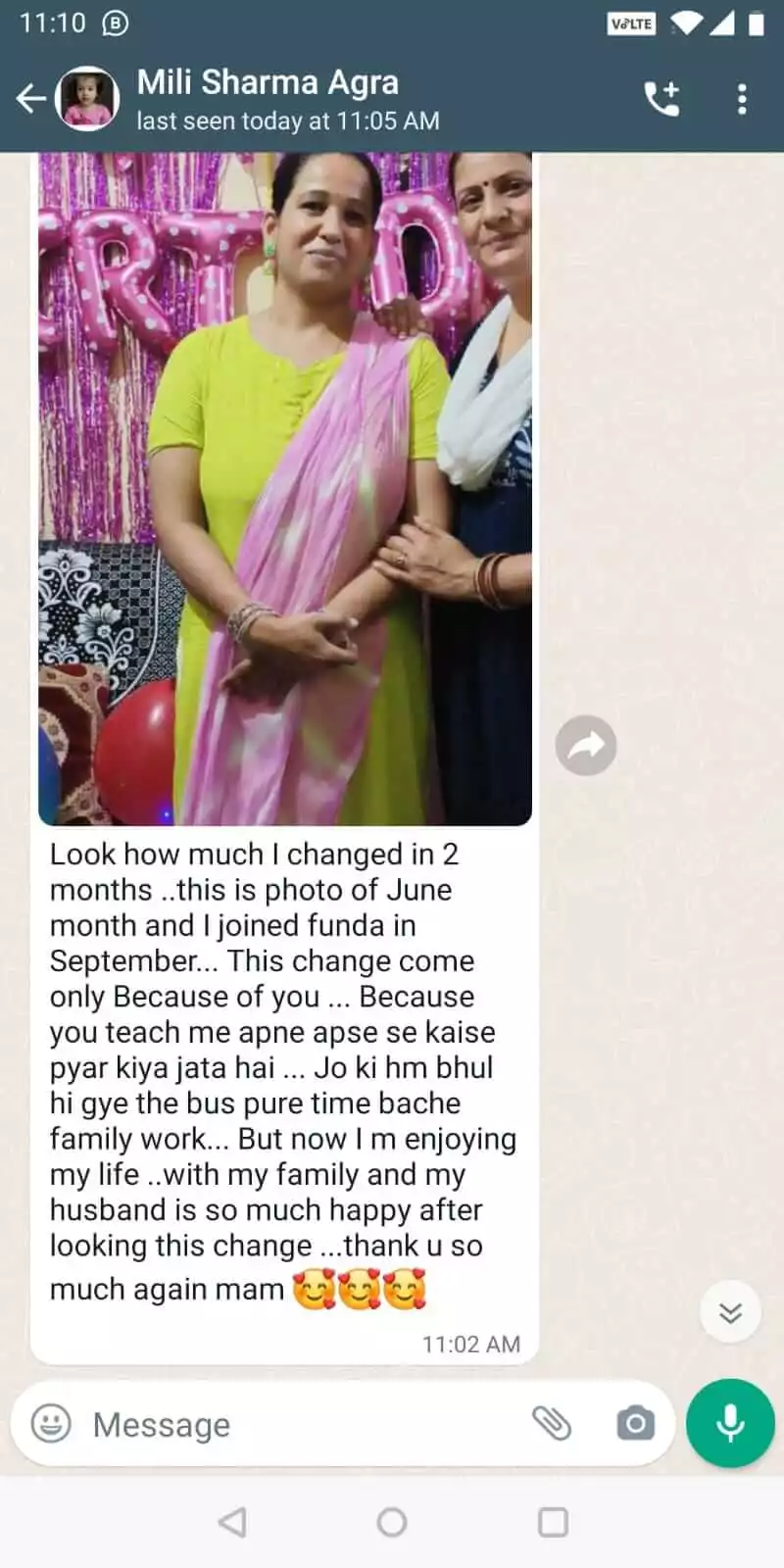Forward the photo with the arrow button
784x1568 pixels.
(x=586, y=746)
